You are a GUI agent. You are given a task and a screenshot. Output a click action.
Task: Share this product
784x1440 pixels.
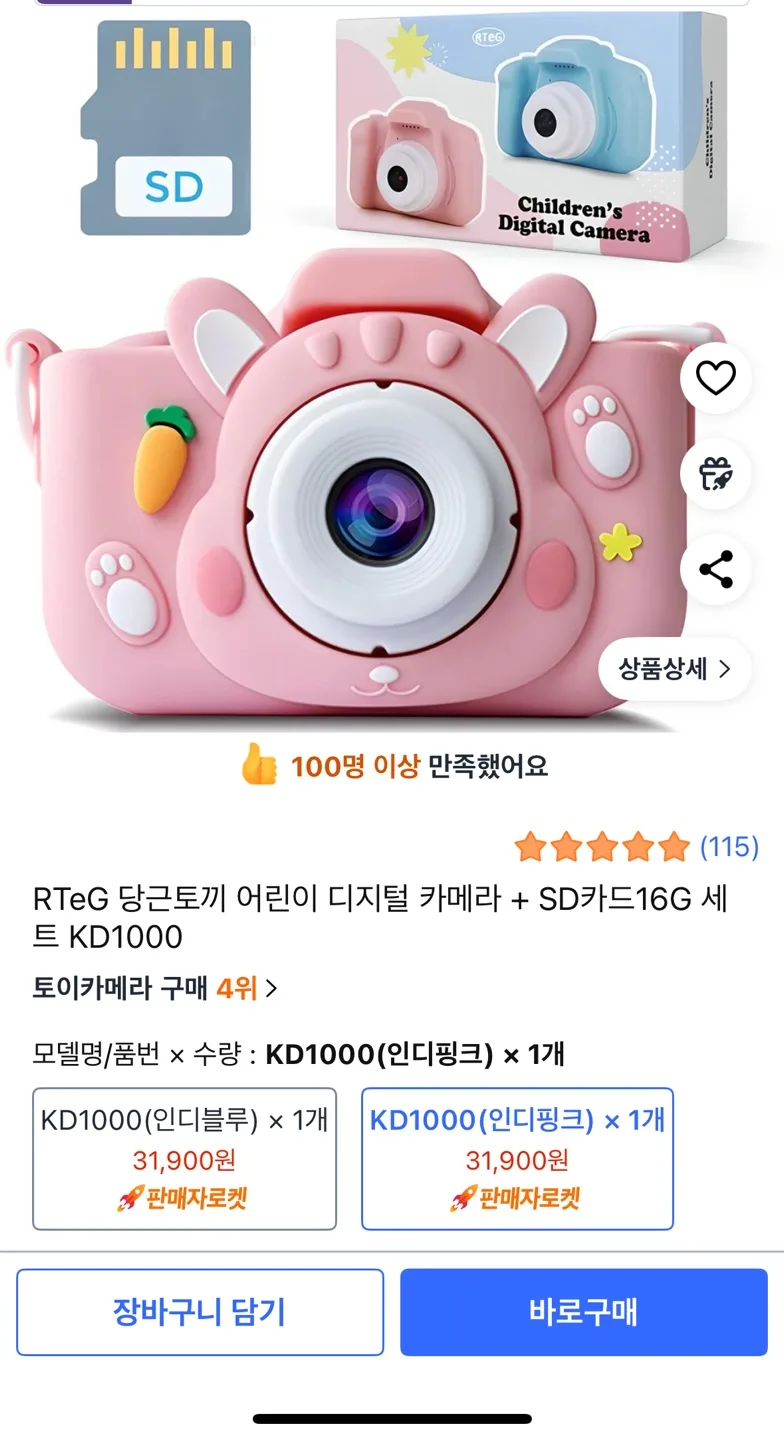(x=716, y=569)
